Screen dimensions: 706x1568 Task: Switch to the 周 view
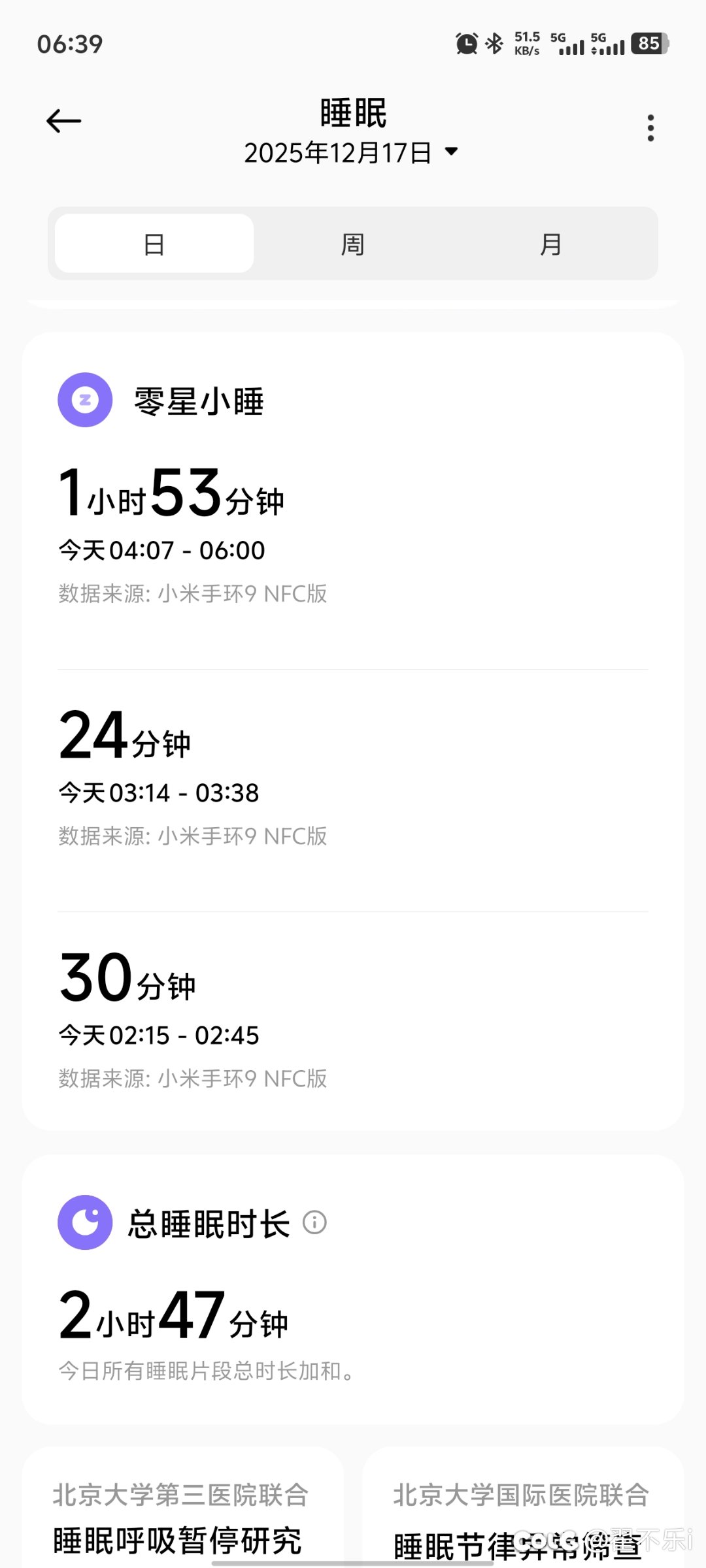(353, 244)
